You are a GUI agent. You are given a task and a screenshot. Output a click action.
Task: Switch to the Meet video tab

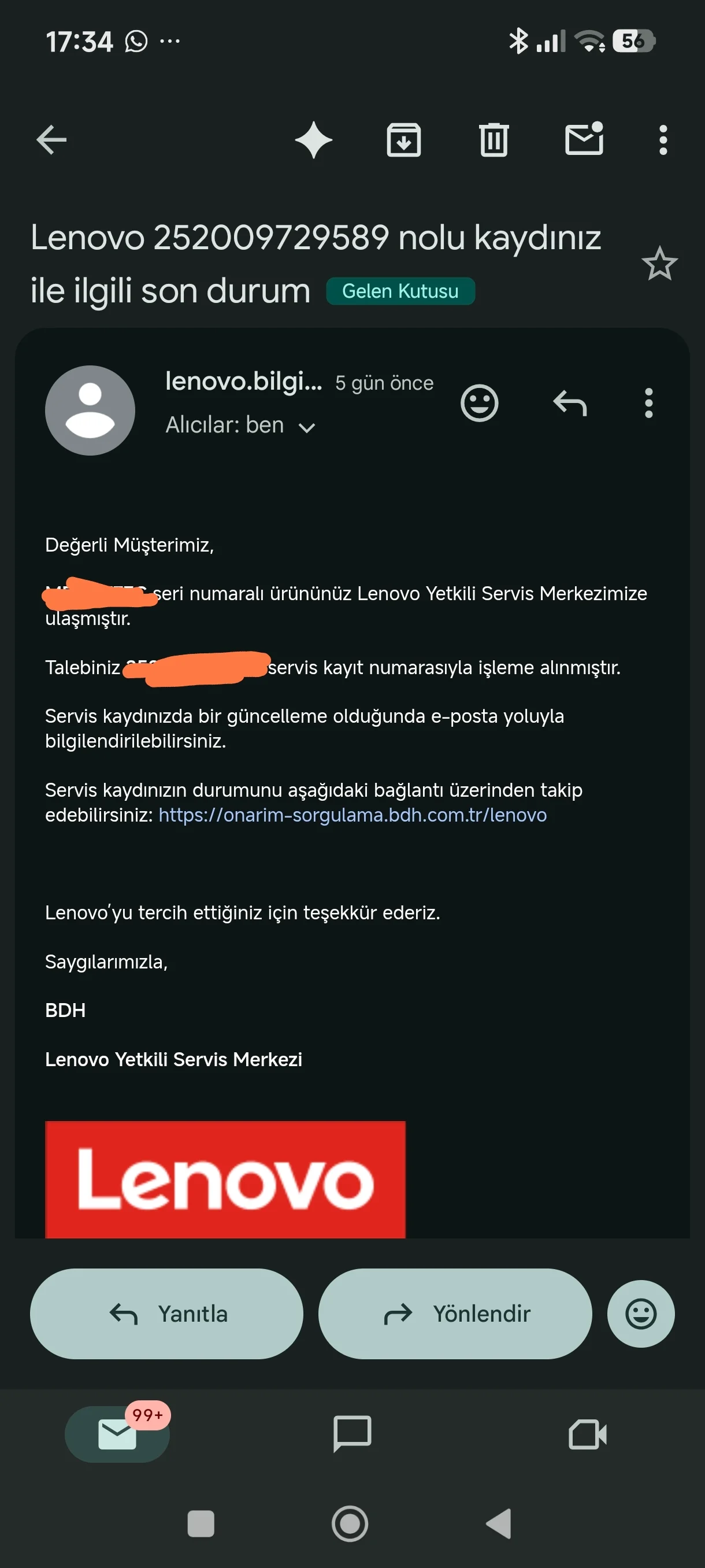click(587, 1433)
